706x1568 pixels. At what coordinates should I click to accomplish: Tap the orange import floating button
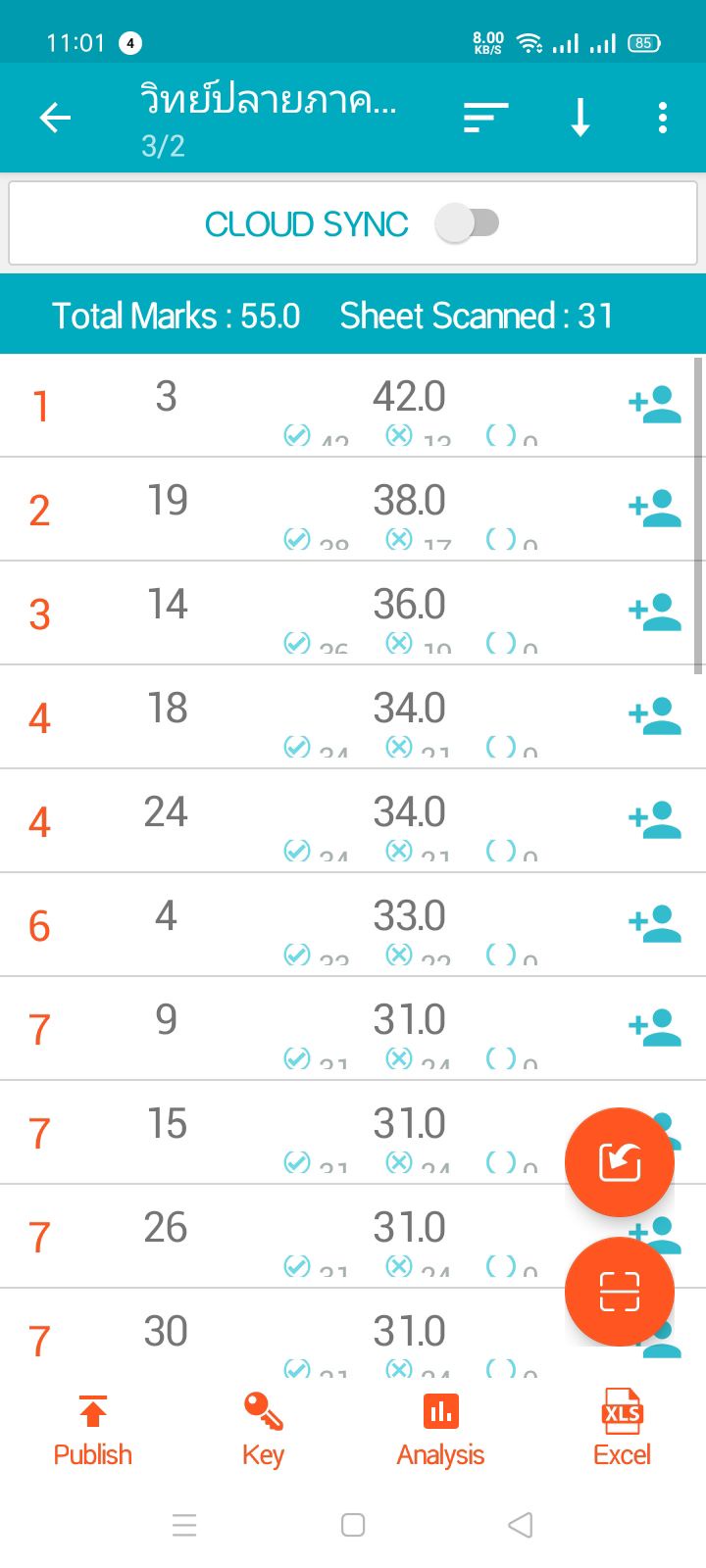(620, 1162)
